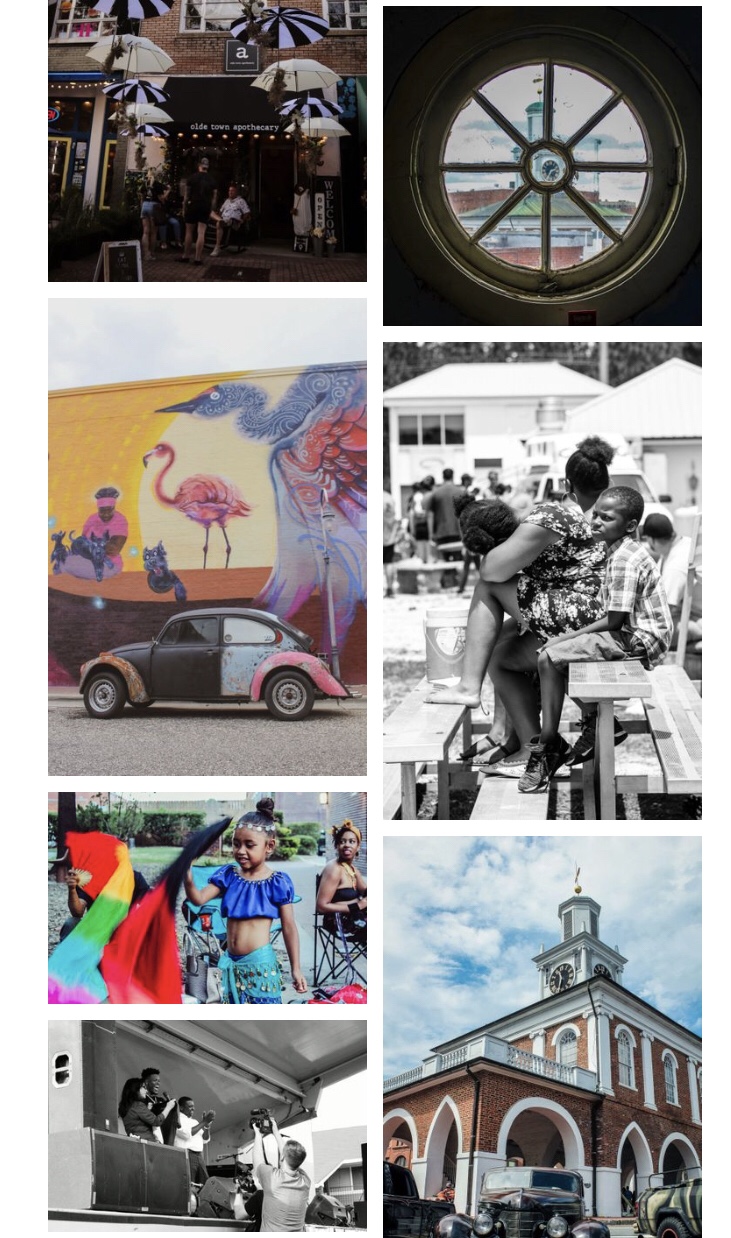View the girl with rainbow flag photo

click(x=207, y=897)
